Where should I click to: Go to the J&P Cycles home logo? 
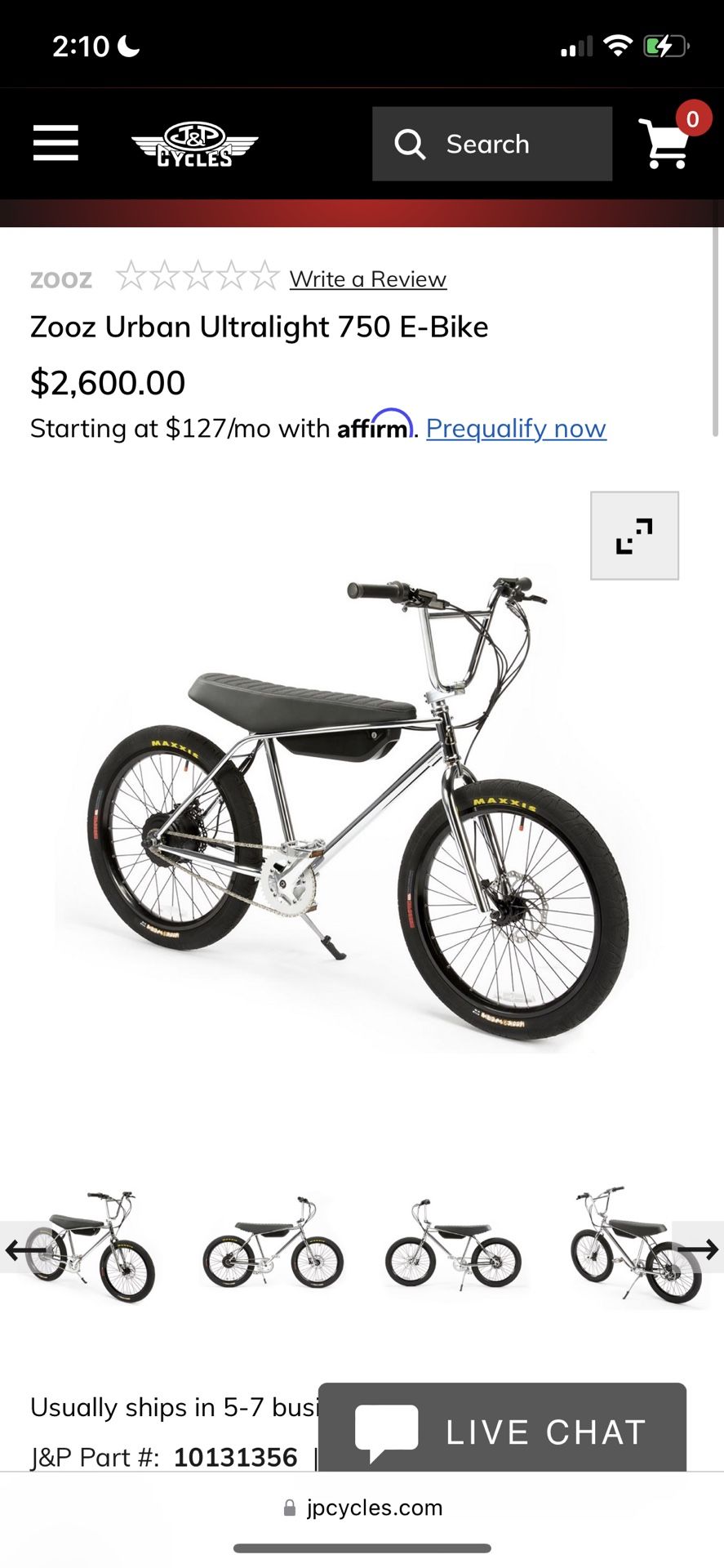pos(195,144)
